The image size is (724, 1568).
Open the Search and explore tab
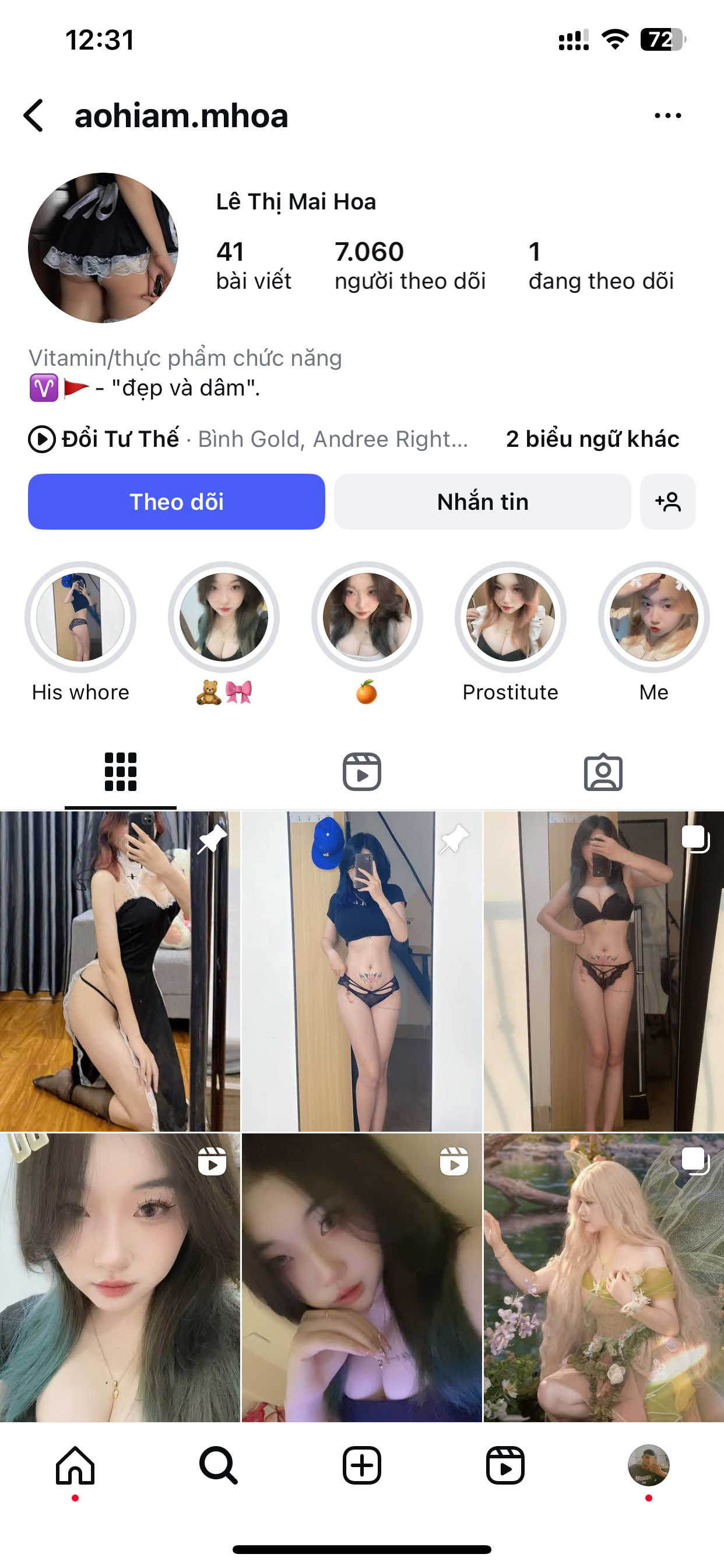click(219, 1466)
